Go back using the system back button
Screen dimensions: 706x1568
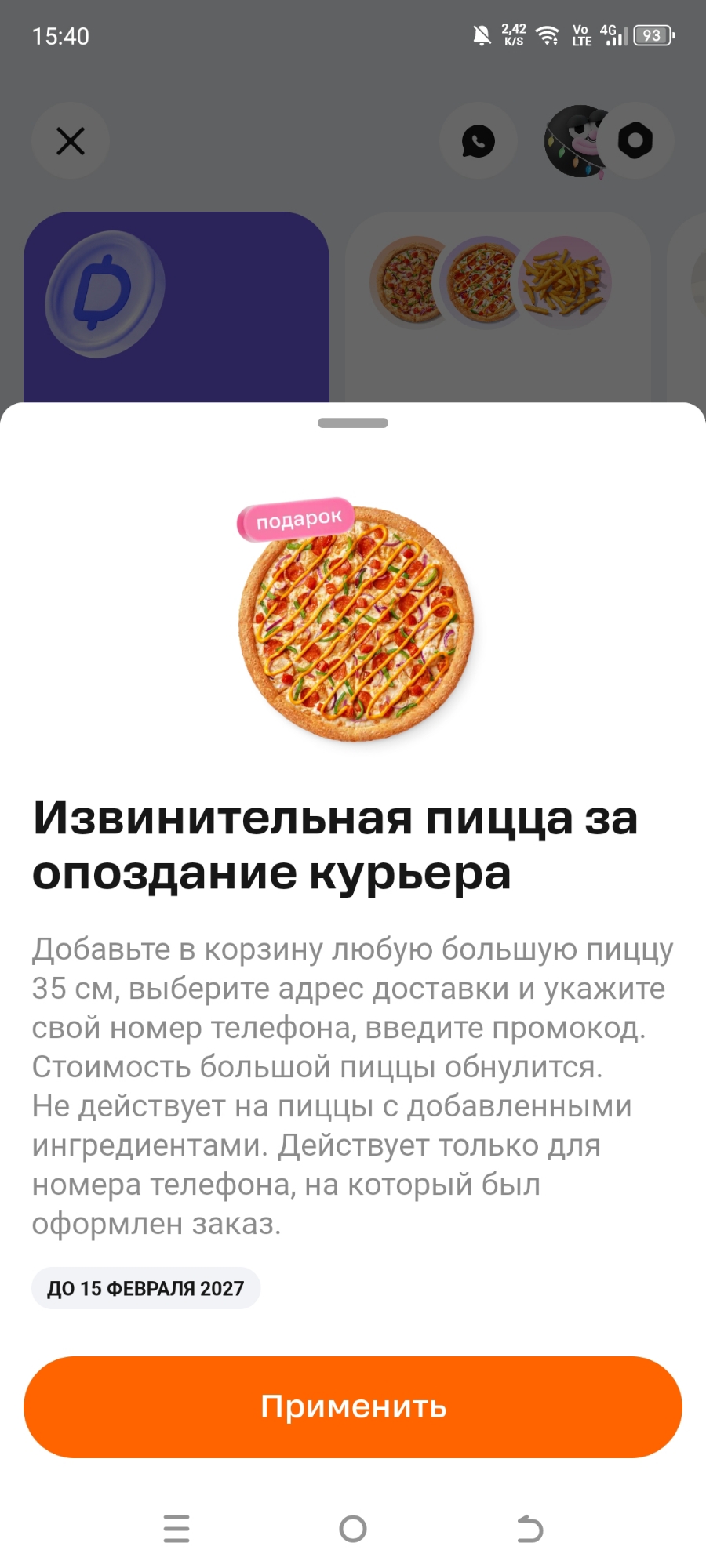coord(529,1528)
